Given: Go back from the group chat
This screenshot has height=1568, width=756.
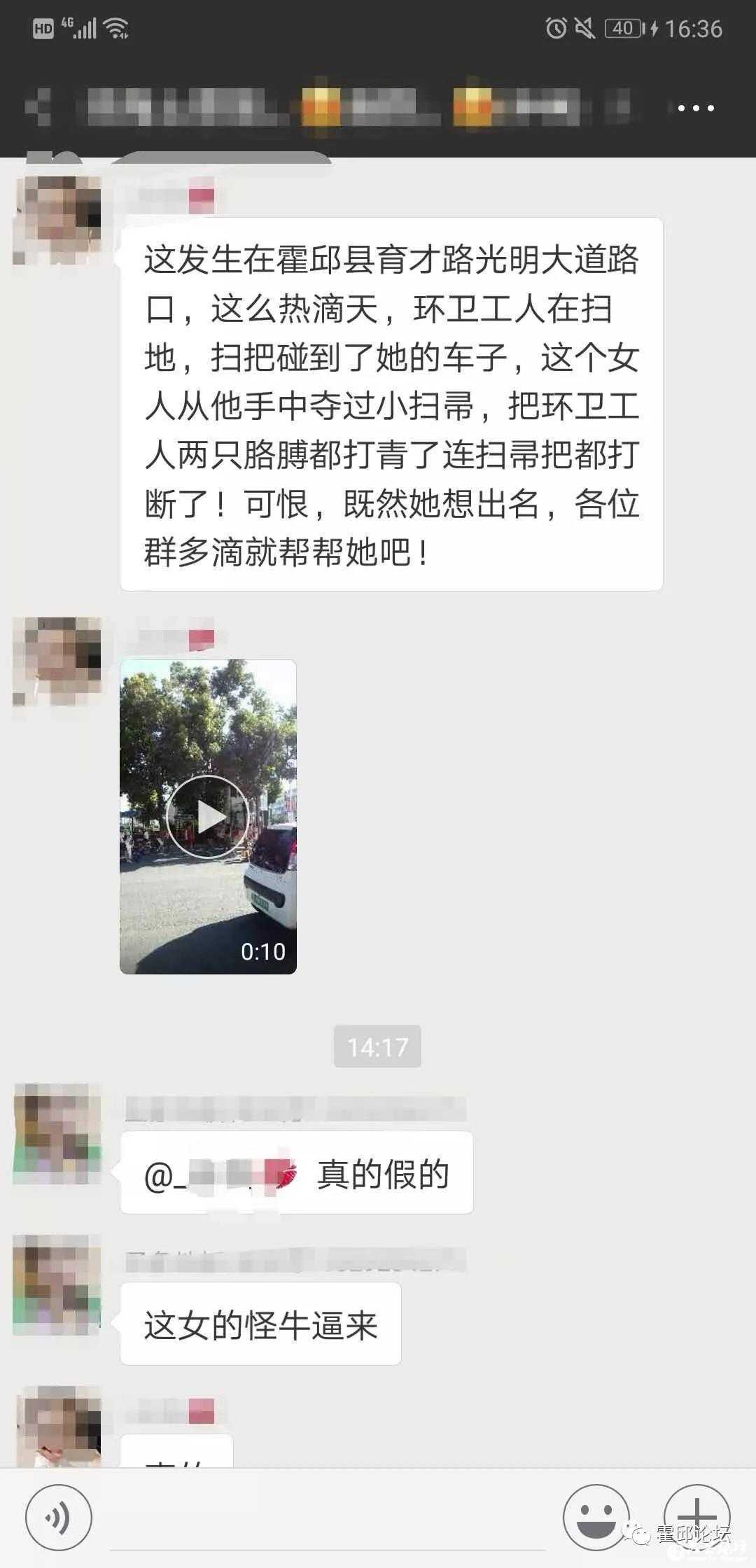Looking at the screenshot, I should pyautogui.click(x=39, y=108).
